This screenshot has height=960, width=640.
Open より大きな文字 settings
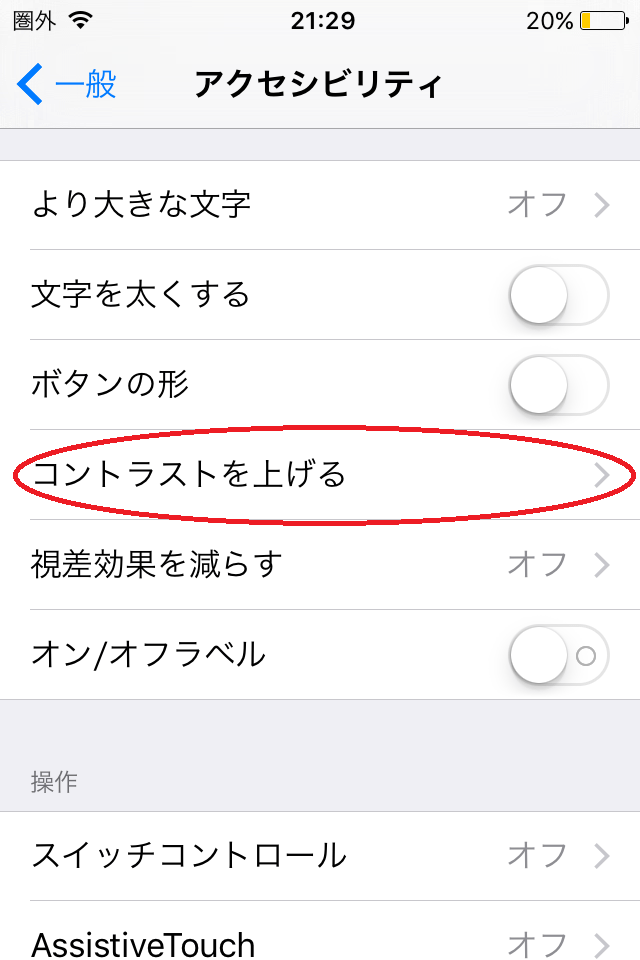320,205
